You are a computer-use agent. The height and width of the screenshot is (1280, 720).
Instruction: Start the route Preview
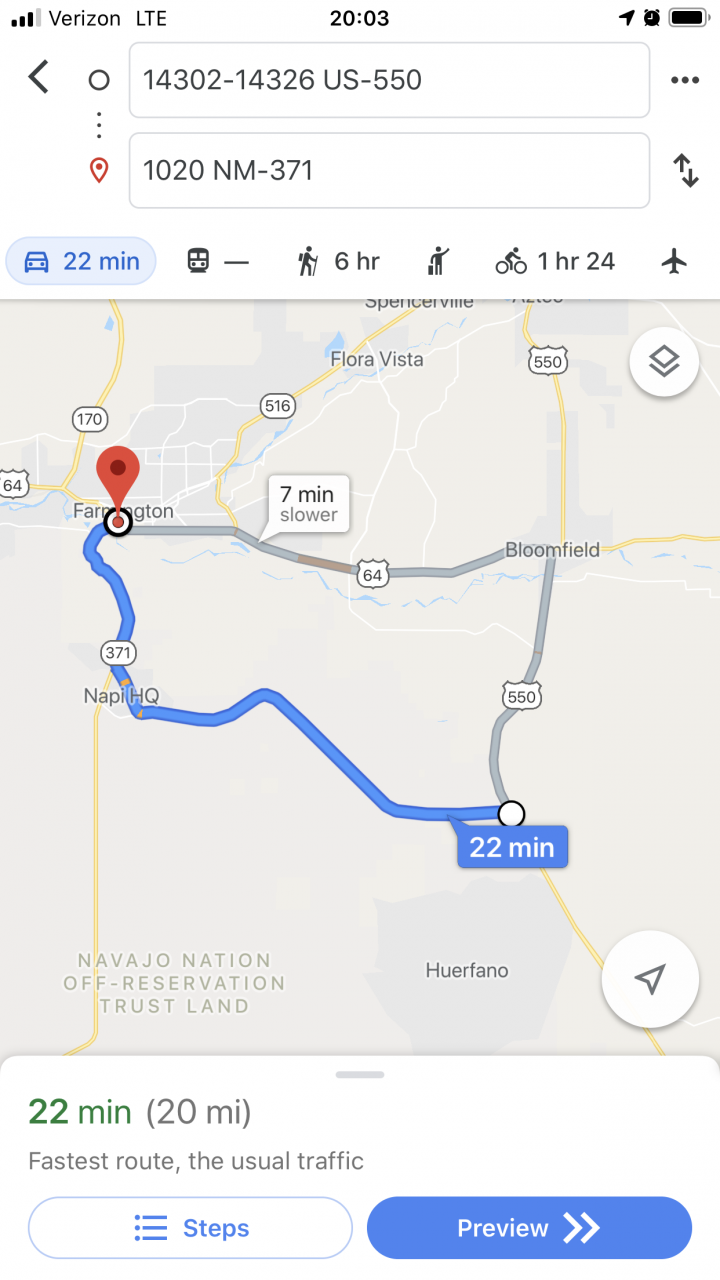click(x=529, y=1228)
